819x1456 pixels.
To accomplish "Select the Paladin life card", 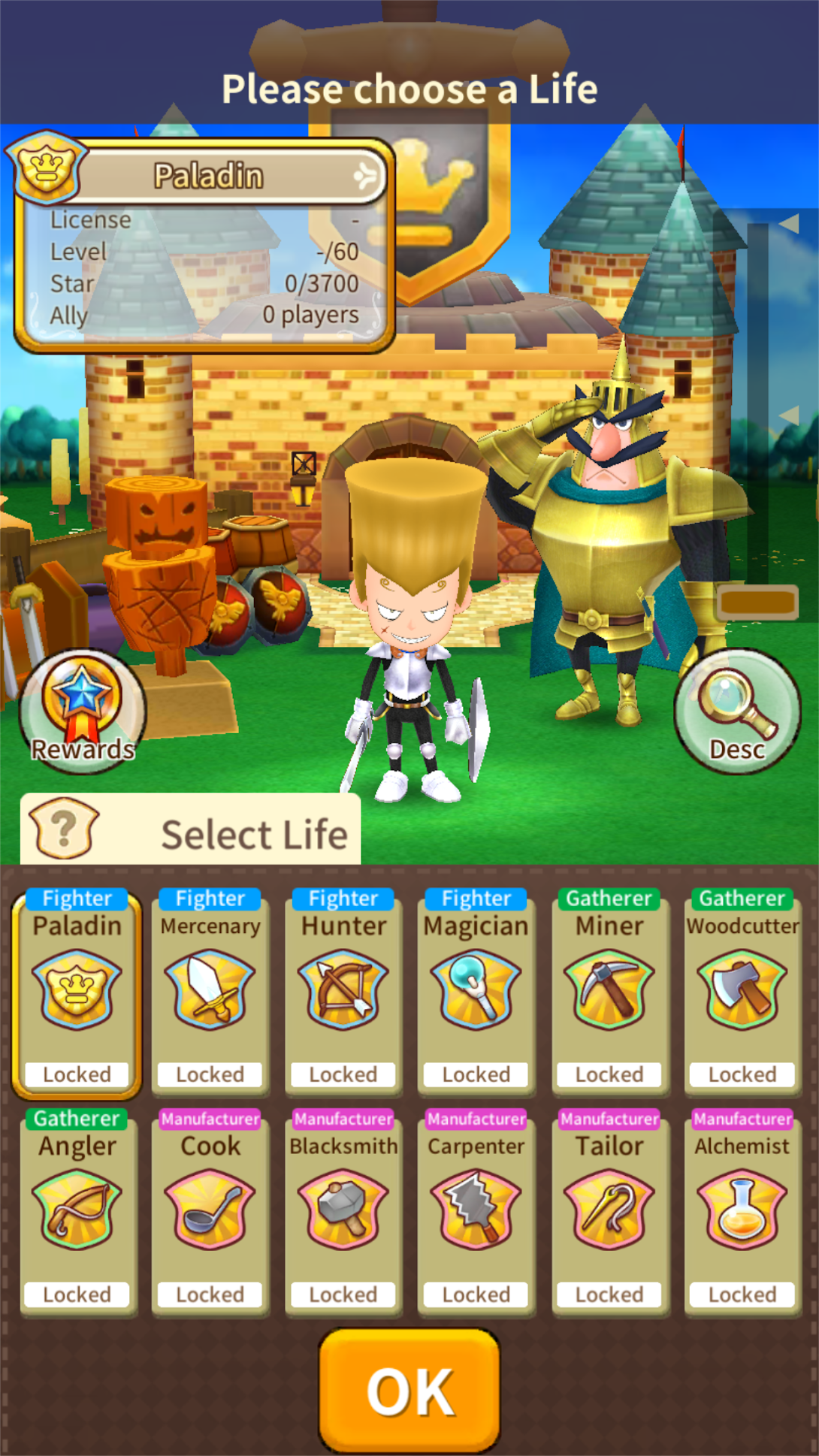I will (77, 992).
